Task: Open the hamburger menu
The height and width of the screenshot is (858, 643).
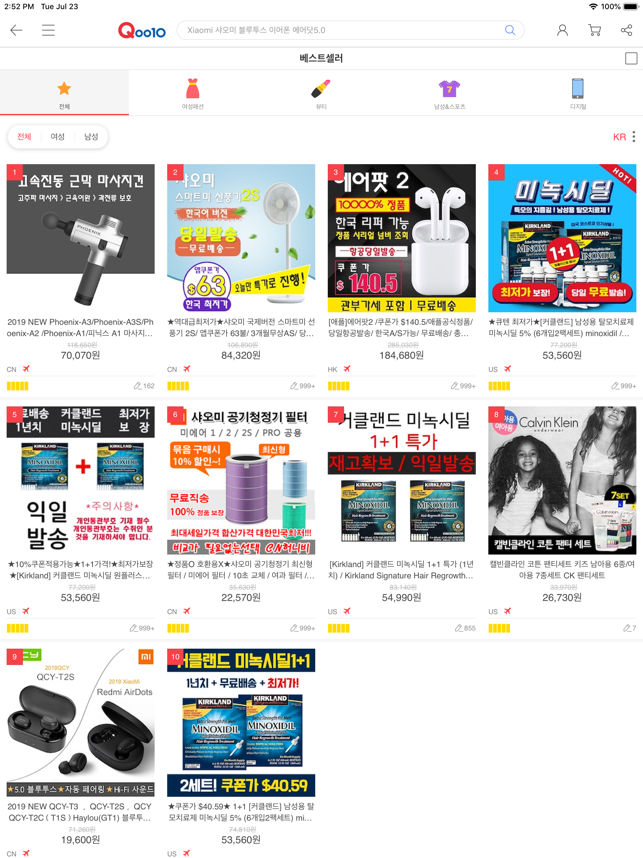Action: coord(48,30)
